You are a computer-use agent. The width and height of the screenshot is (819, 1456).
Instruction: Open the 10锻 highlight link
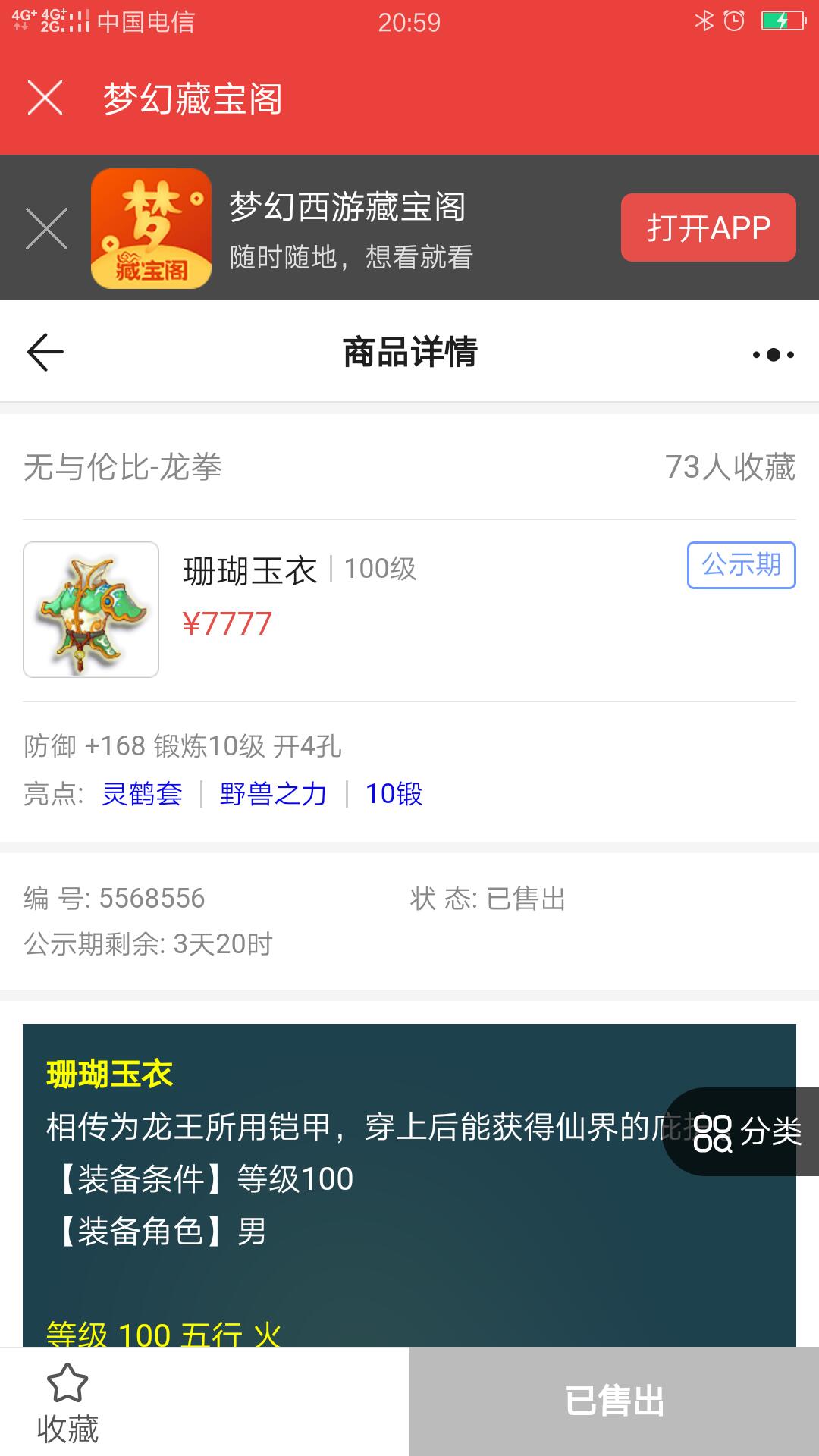coord(394,794)
